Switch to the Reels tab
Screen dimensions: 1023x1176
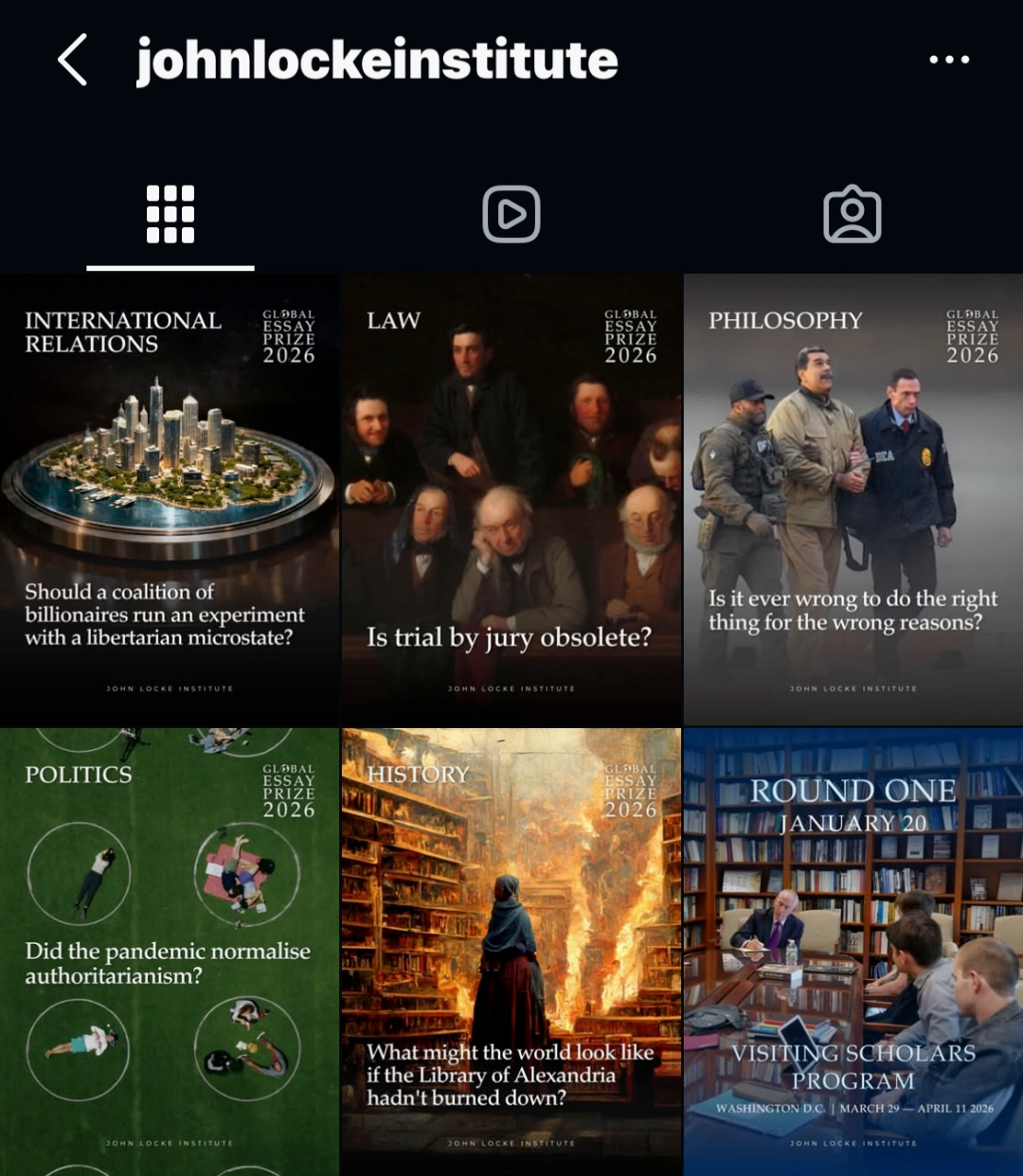[511, 215]
